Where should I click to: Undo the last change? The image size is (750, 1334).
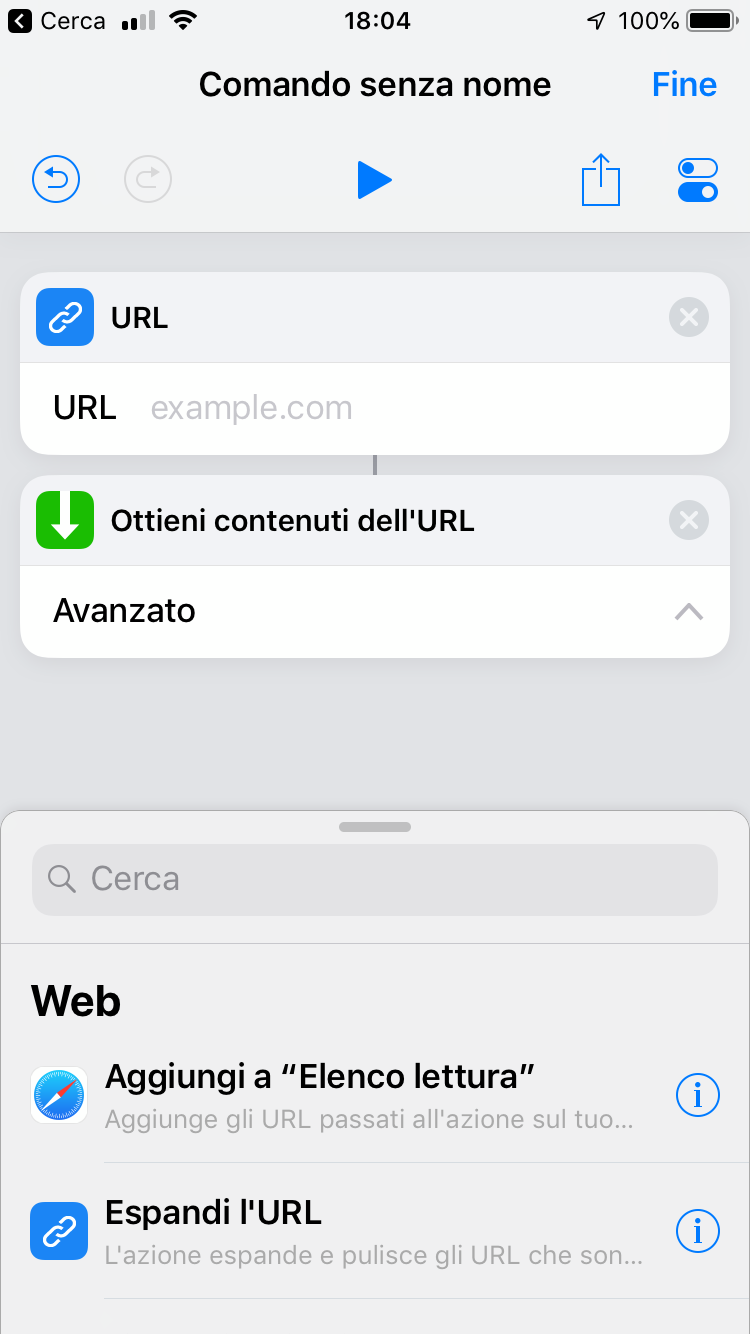(x=56, y=180)
